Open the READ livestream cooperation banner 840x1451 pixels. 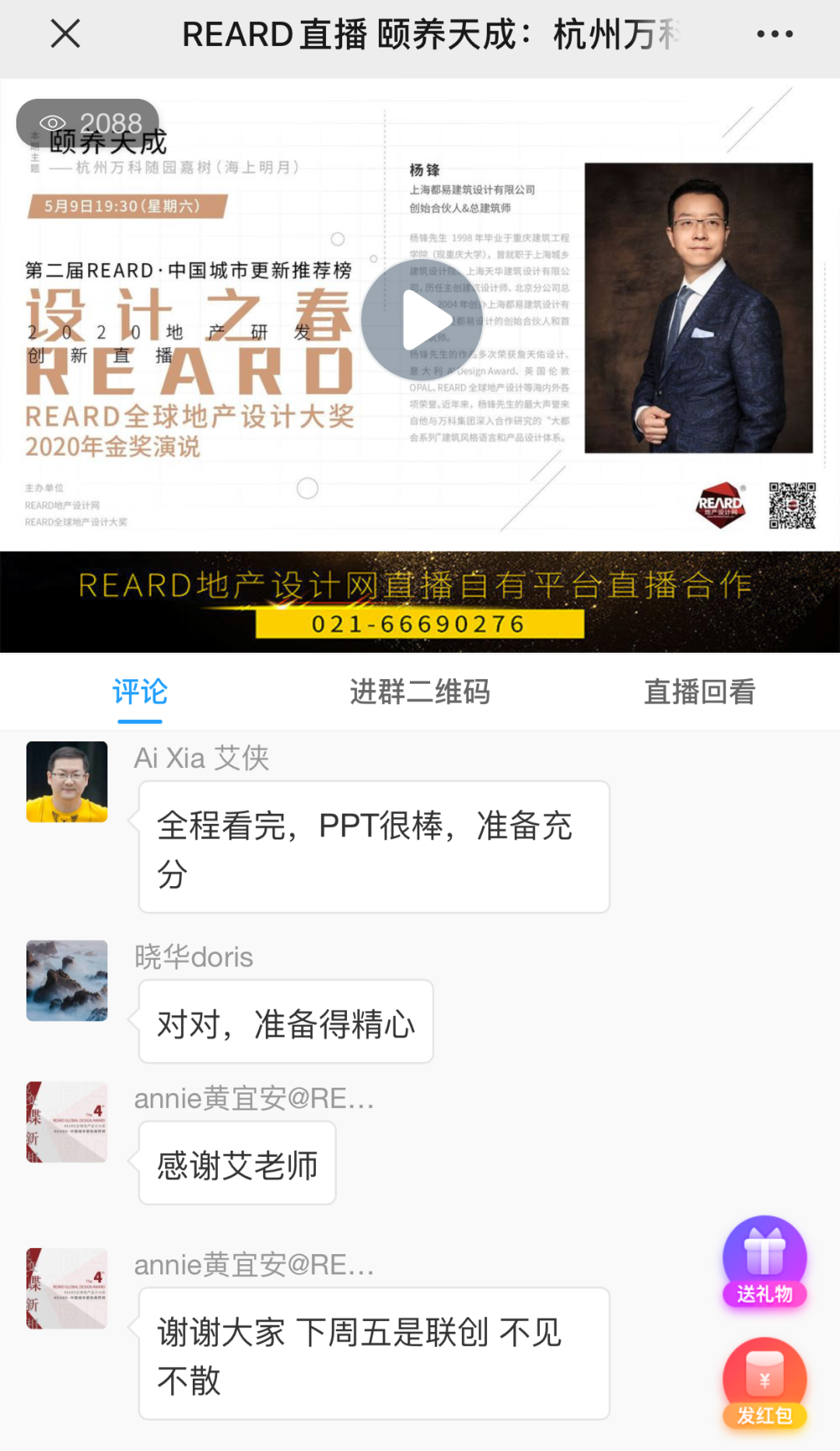pos(420,601)
